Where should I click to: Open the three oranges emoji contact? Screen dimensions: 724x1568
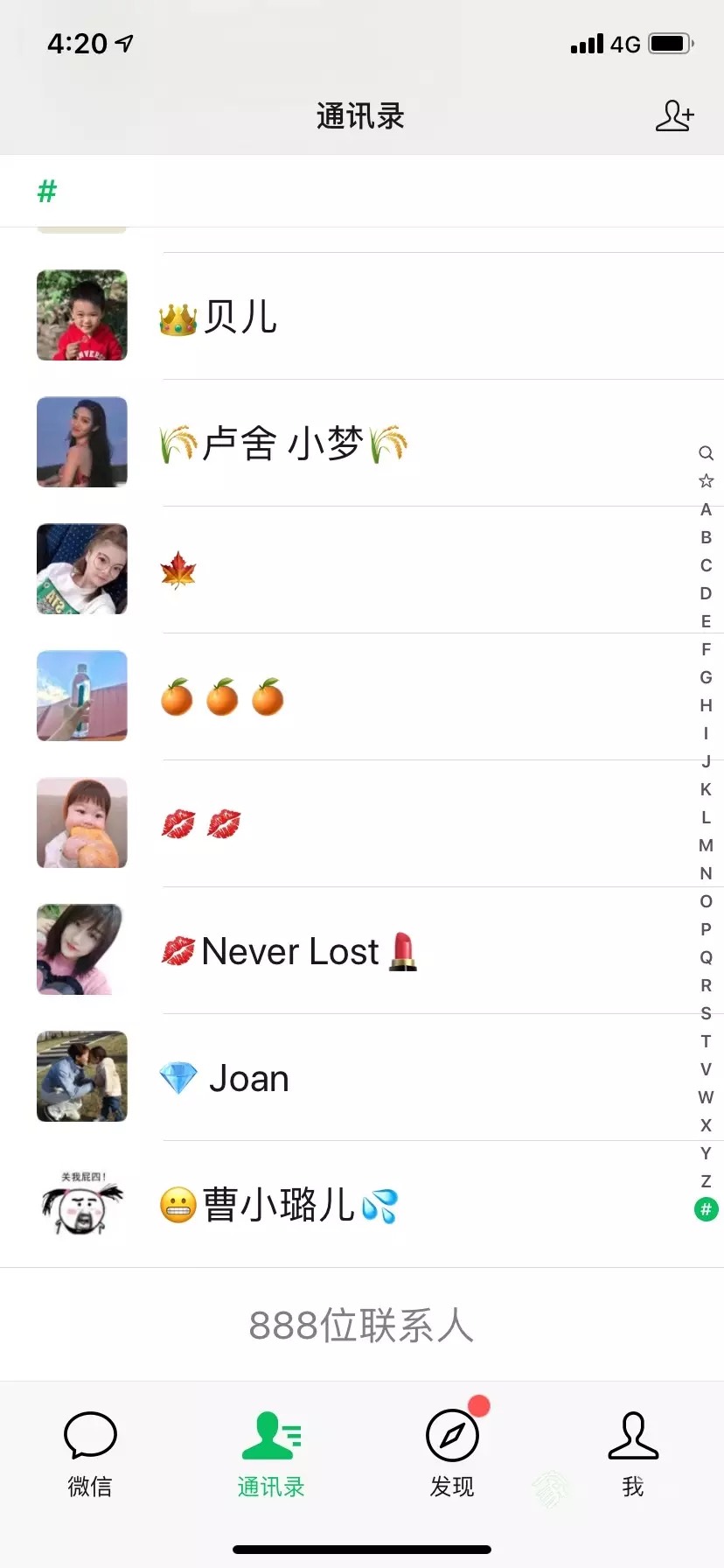[x=362, y=696]
